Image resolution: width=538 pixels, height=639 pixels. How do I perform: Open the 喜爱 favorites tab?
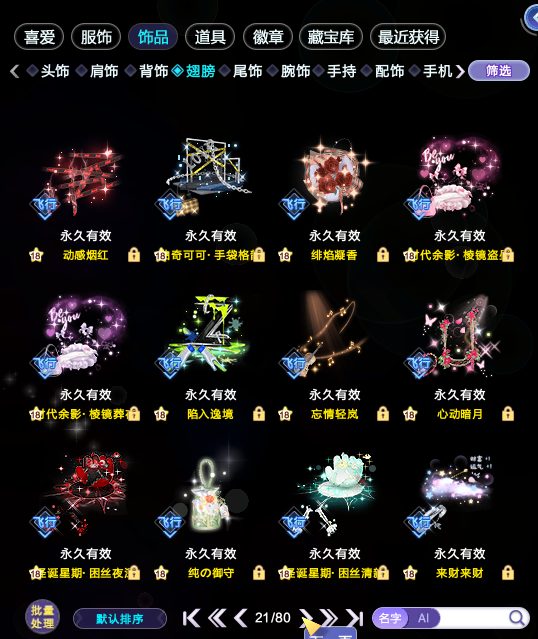coord(39,37)
